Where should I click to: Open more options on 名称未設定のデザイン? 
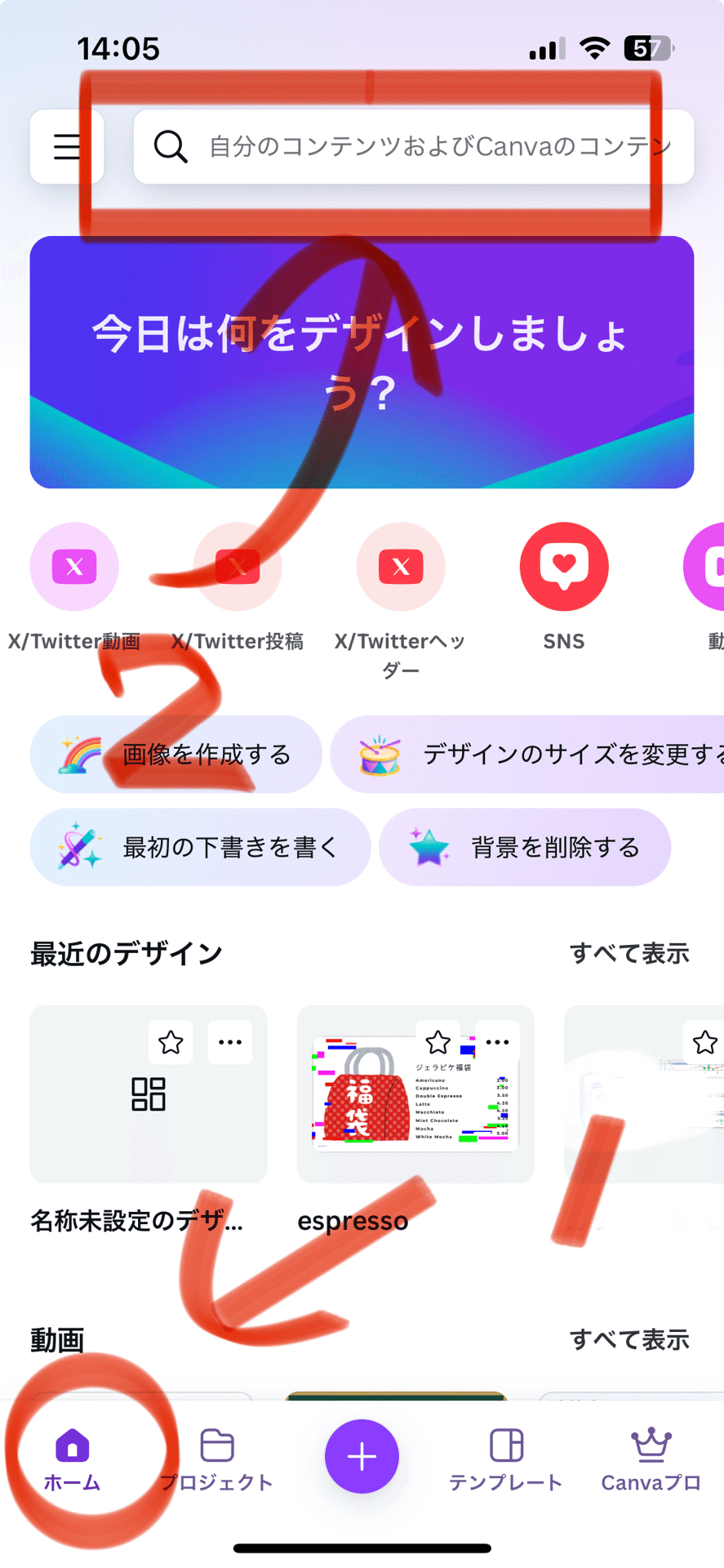pos(230,1042)
